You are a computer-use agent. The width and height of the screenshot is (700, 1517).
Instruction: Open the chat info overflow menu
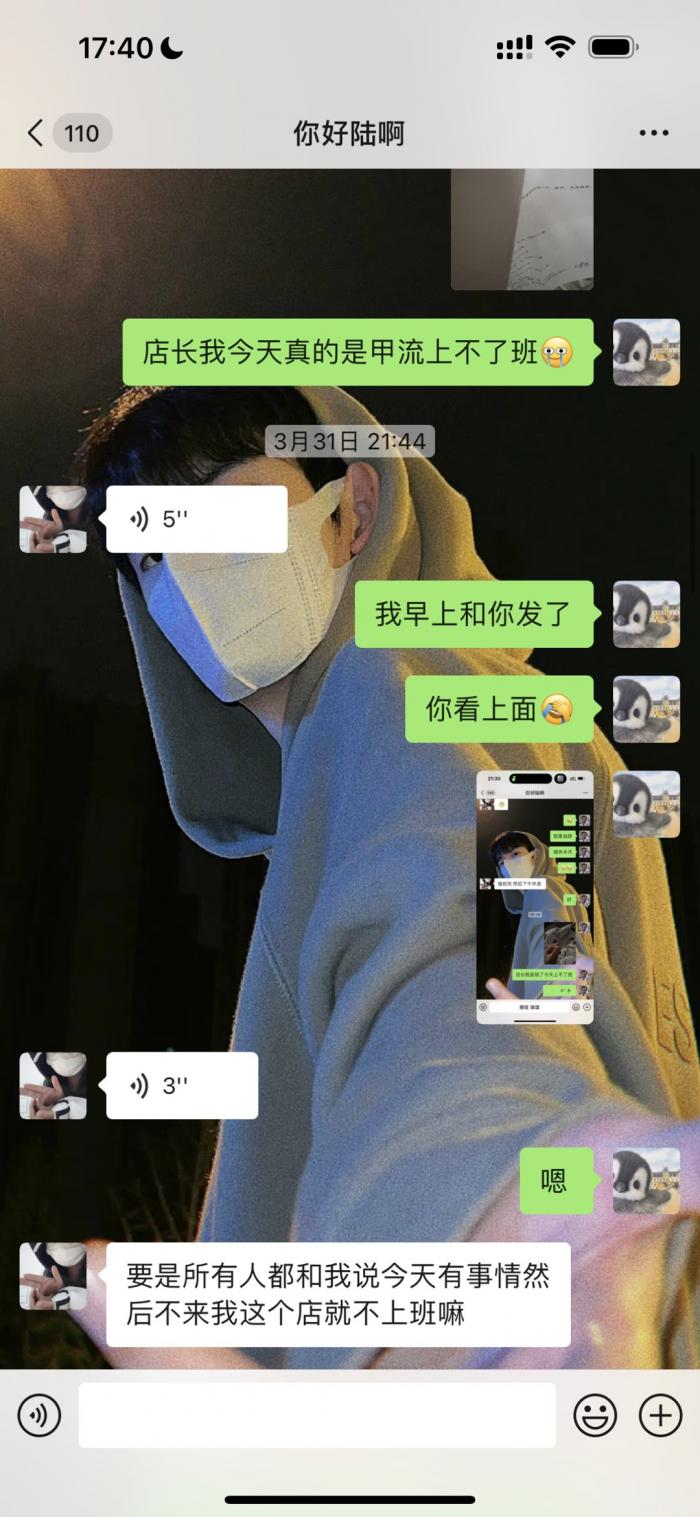coord(654,133)
